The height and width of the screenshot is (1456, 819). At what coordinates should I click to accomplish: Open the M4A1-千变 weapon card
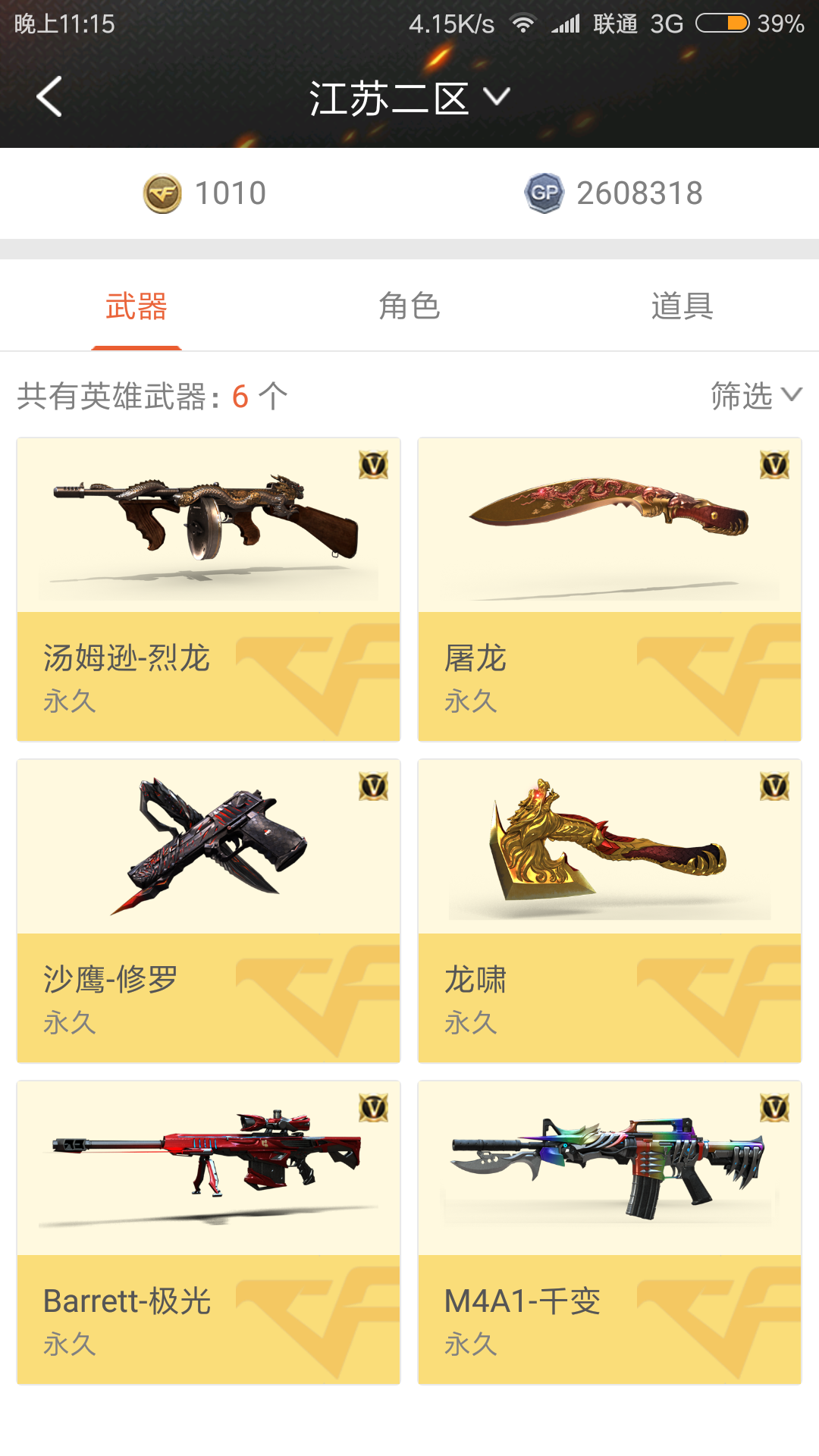click(610, 1232)
